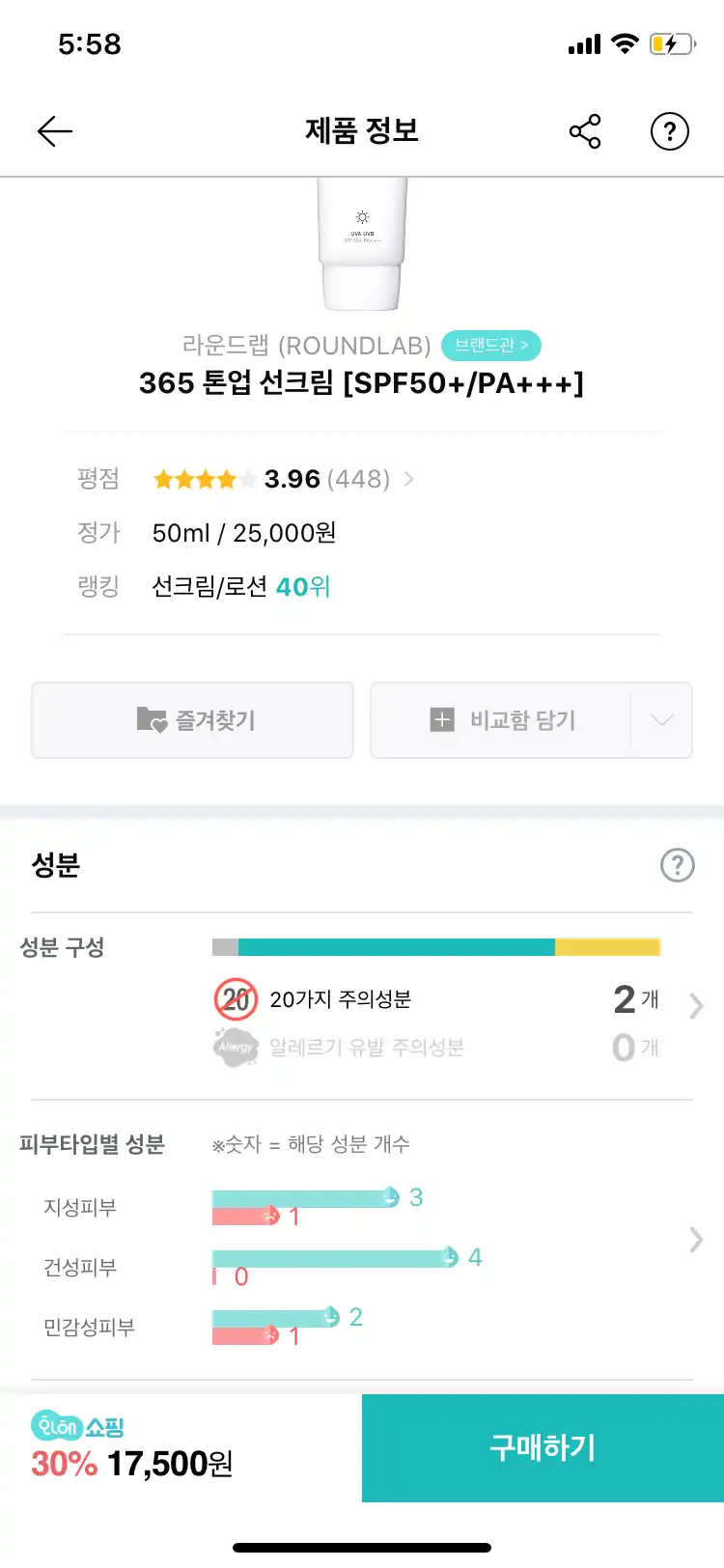Add product to favorites via 즐겨찾기

pos(192,720)
